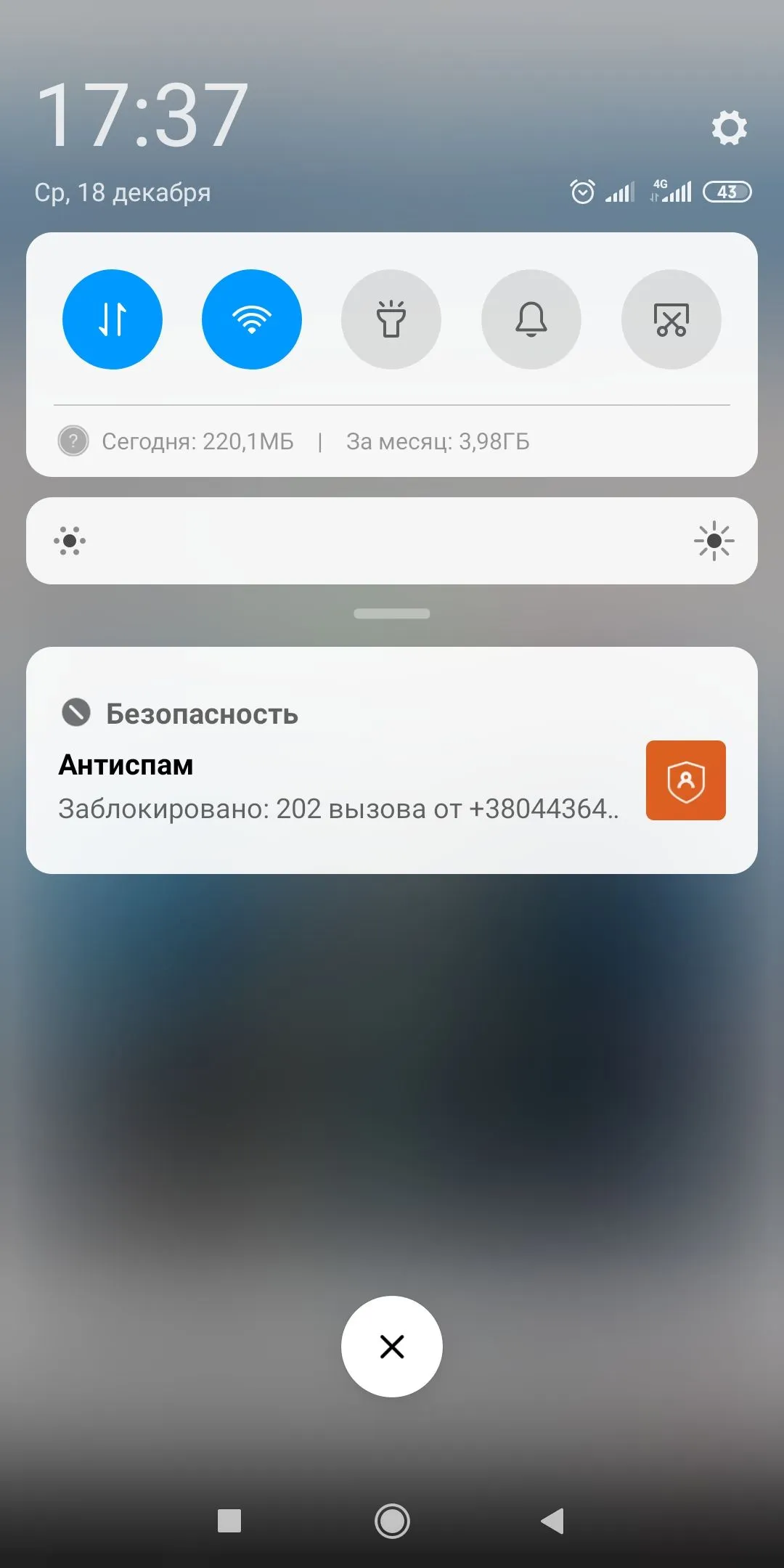Turn off mobile data toggle

tap(113, 319)
